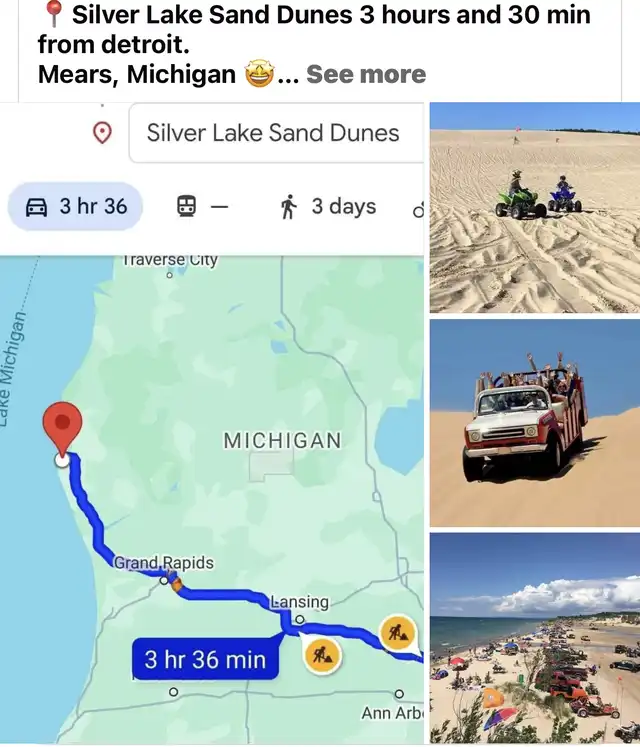Open the crowded beach photo
This screenshot has width=640, height=747.
534,638
